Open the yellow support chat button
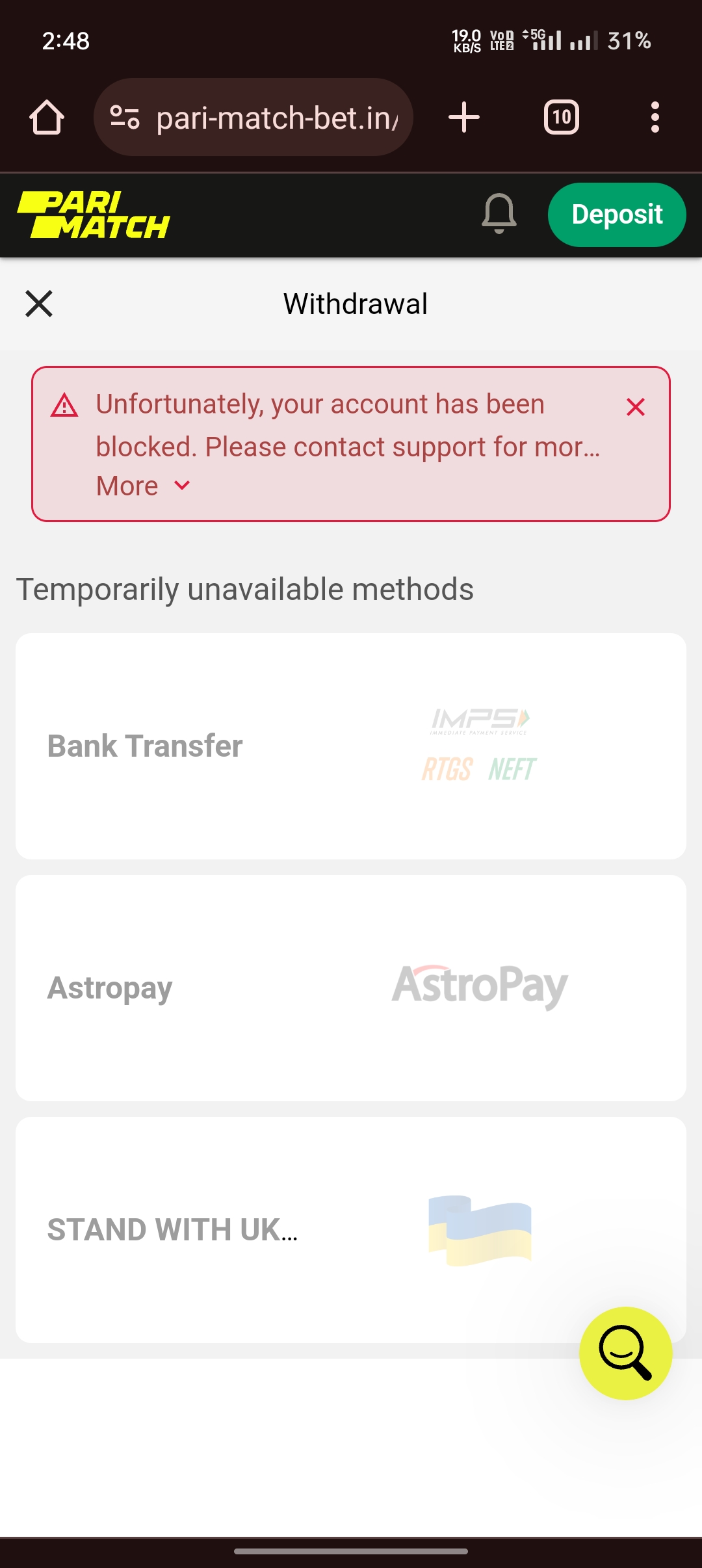 tap(625, 1353)
